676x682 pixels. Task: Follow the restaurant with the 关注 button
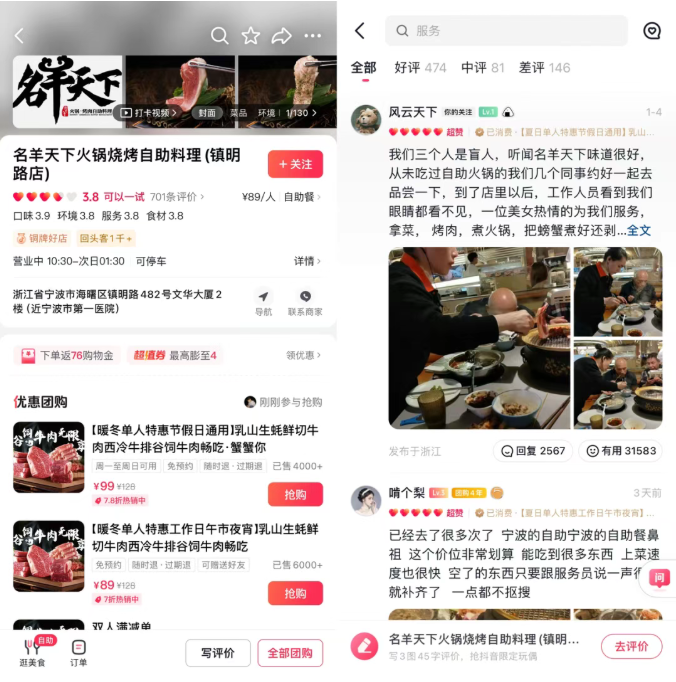coord(295,164)
